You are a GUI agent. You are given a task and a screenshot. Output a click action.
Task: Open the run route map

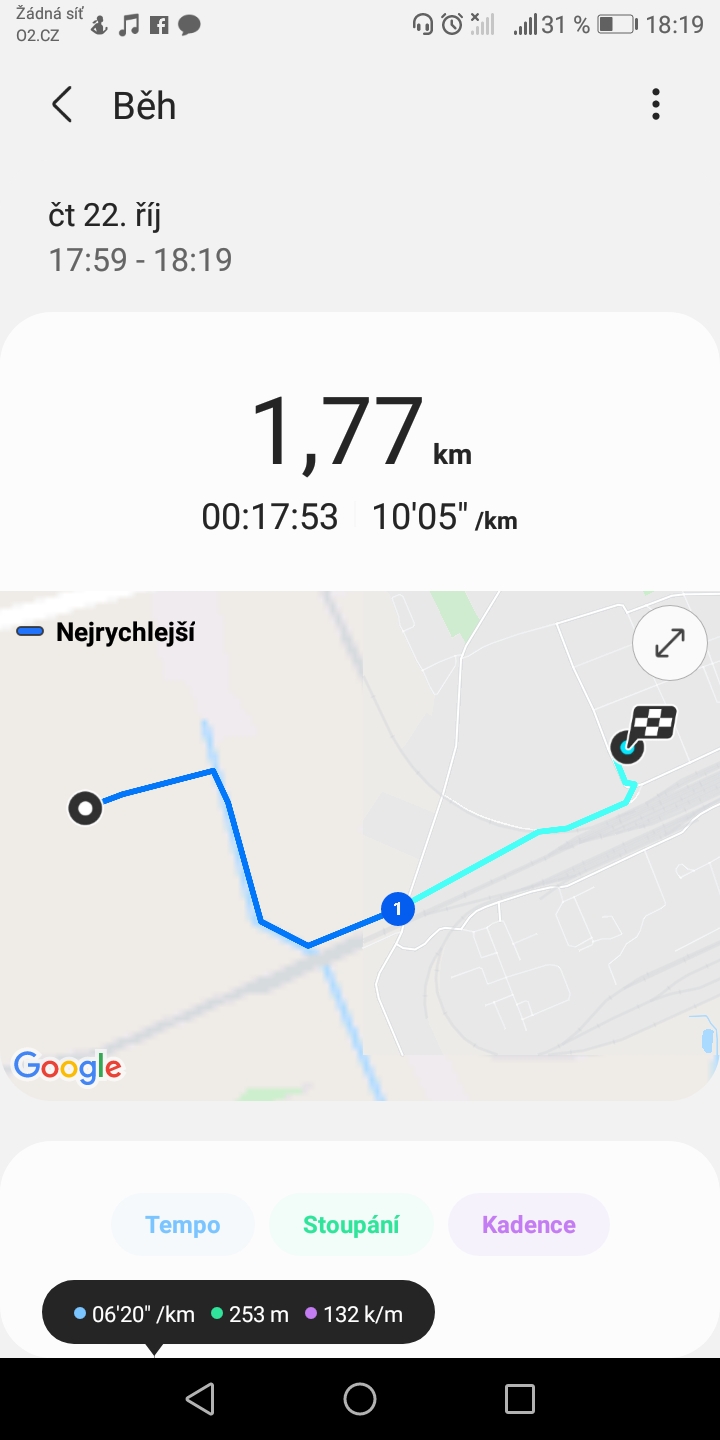pos(360,846)
